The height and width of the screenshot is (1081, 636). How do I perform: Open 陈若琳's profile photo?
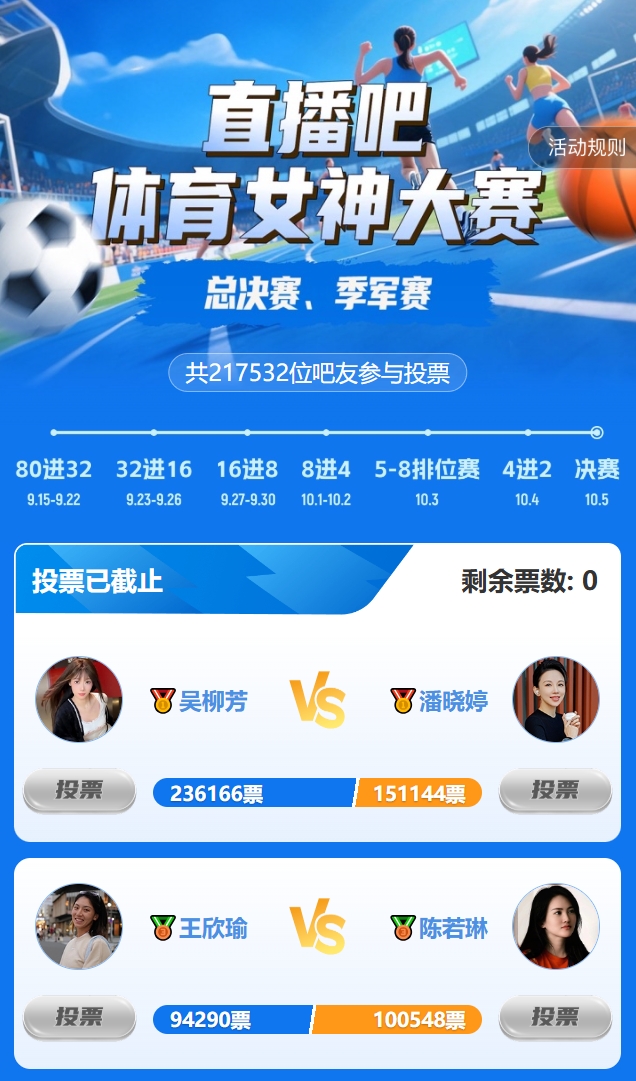point(556,927)
